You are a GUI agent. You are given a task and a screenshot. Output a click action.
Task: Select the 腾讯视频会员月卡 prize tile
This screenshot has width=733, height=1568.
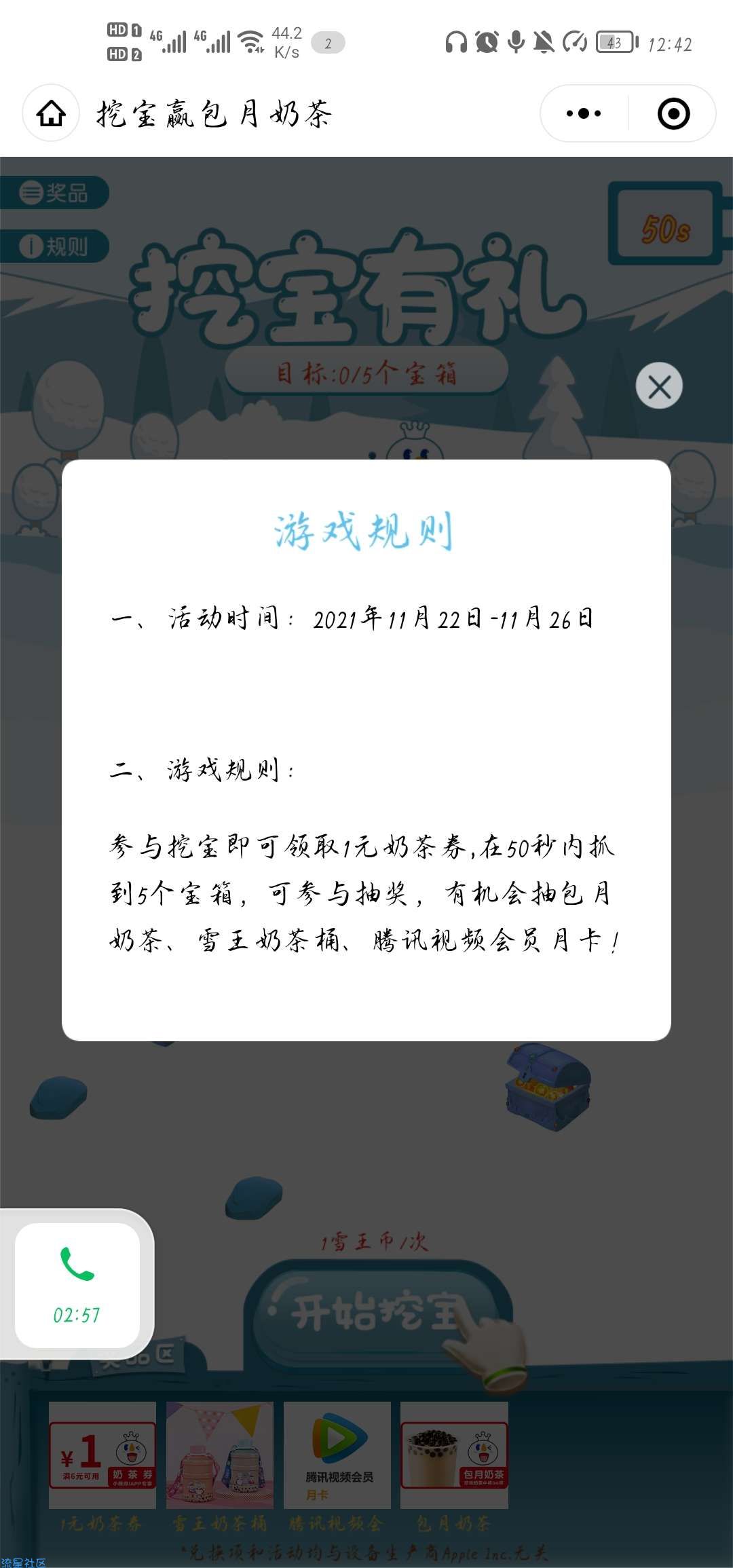coord(337,1455)
